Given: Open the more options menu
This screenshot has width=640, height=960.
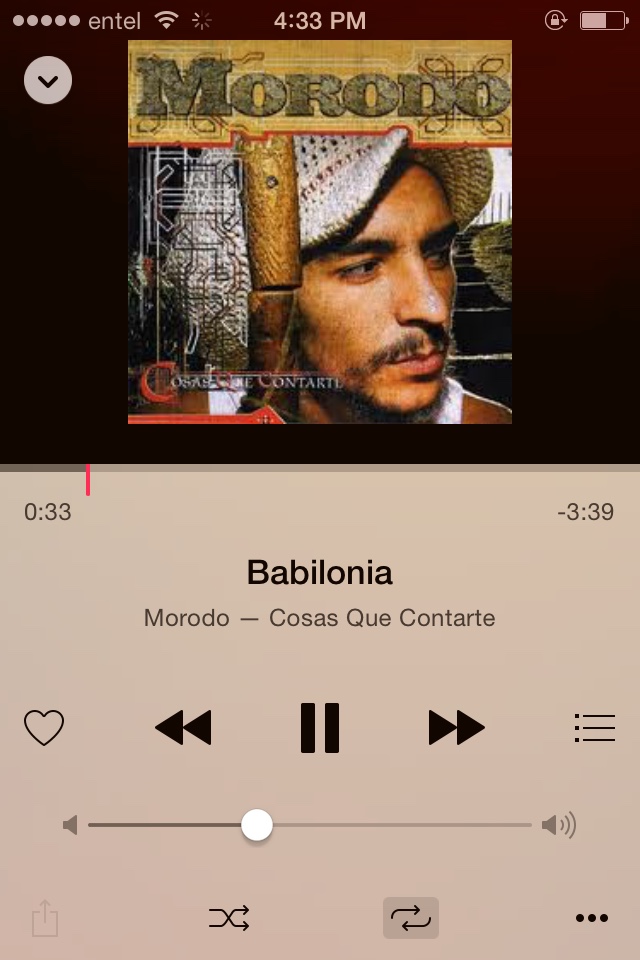Looking at the screenshot, I should pyautogui.click(x=591, y=918).
